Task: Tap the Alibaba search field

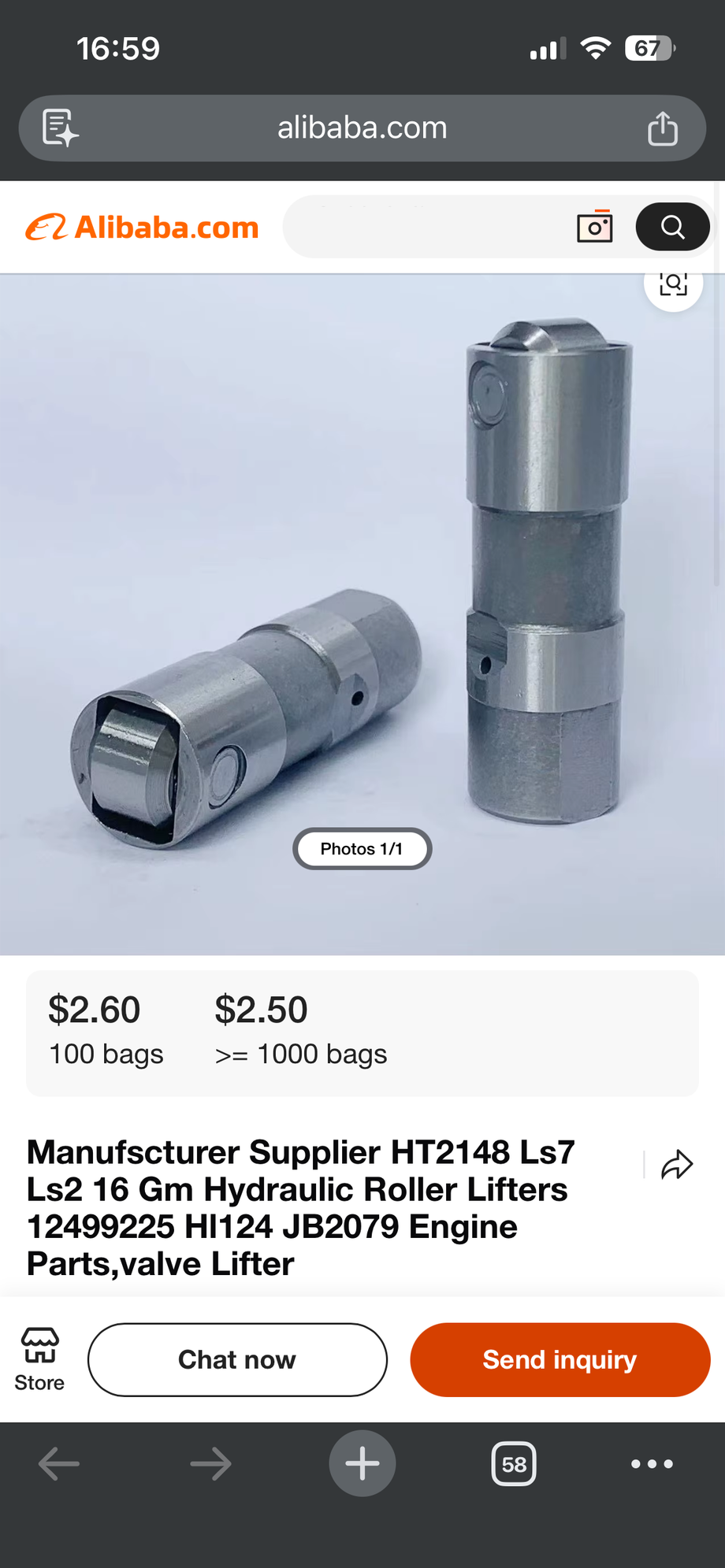Action: [x=426, y=227]
